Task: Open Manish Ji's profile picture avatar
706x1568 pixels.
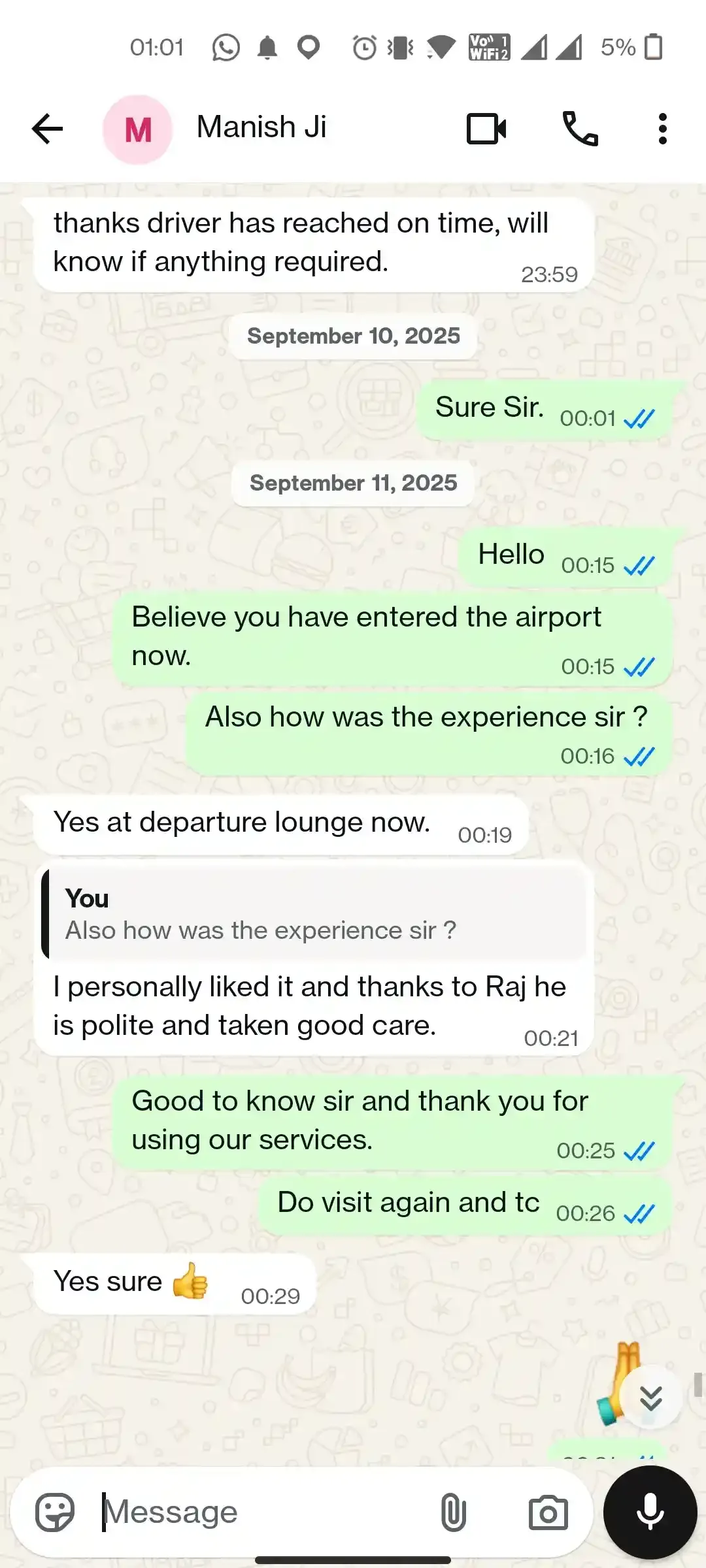Action: [137, 129]
